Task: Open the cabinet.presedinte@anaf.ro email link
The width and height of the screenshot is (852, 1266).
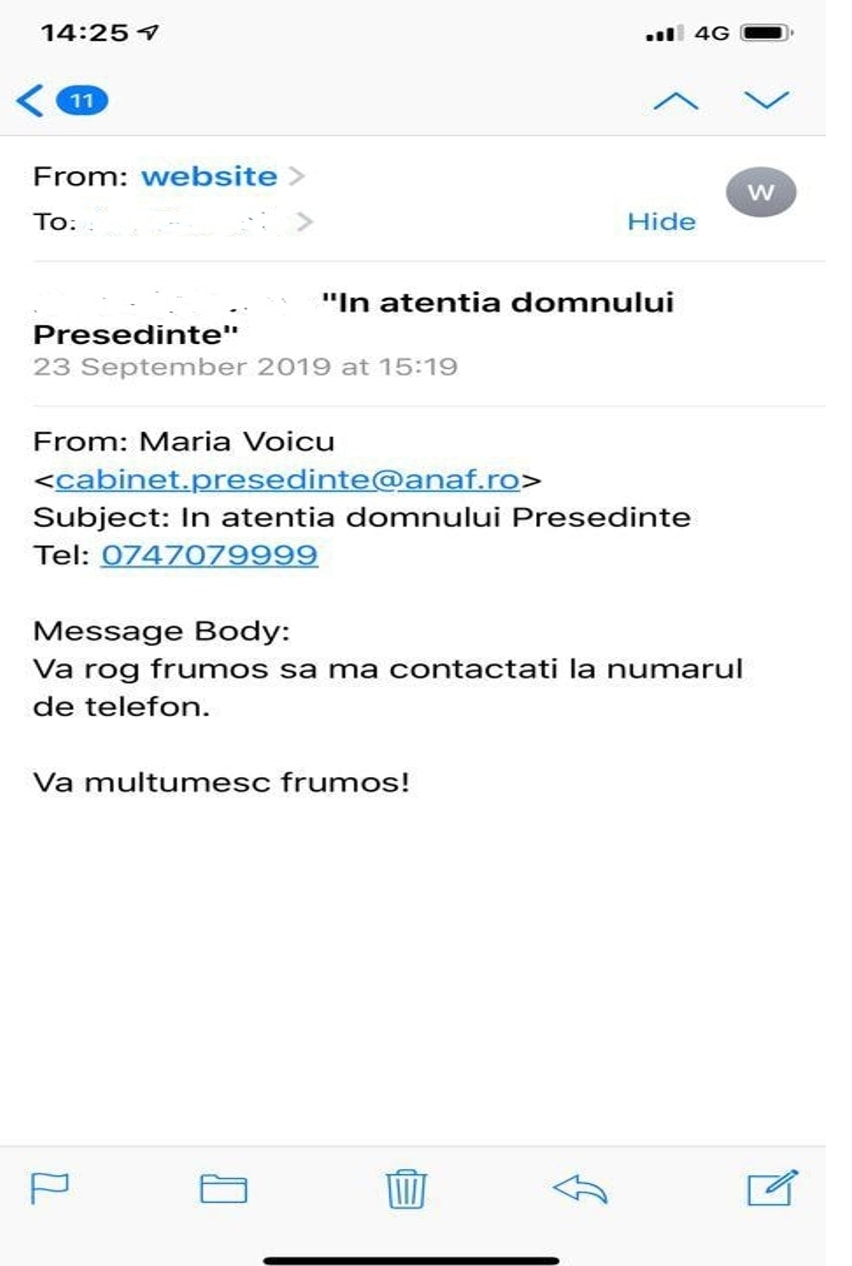Action: pyautogui.click(x=288, y=480)
